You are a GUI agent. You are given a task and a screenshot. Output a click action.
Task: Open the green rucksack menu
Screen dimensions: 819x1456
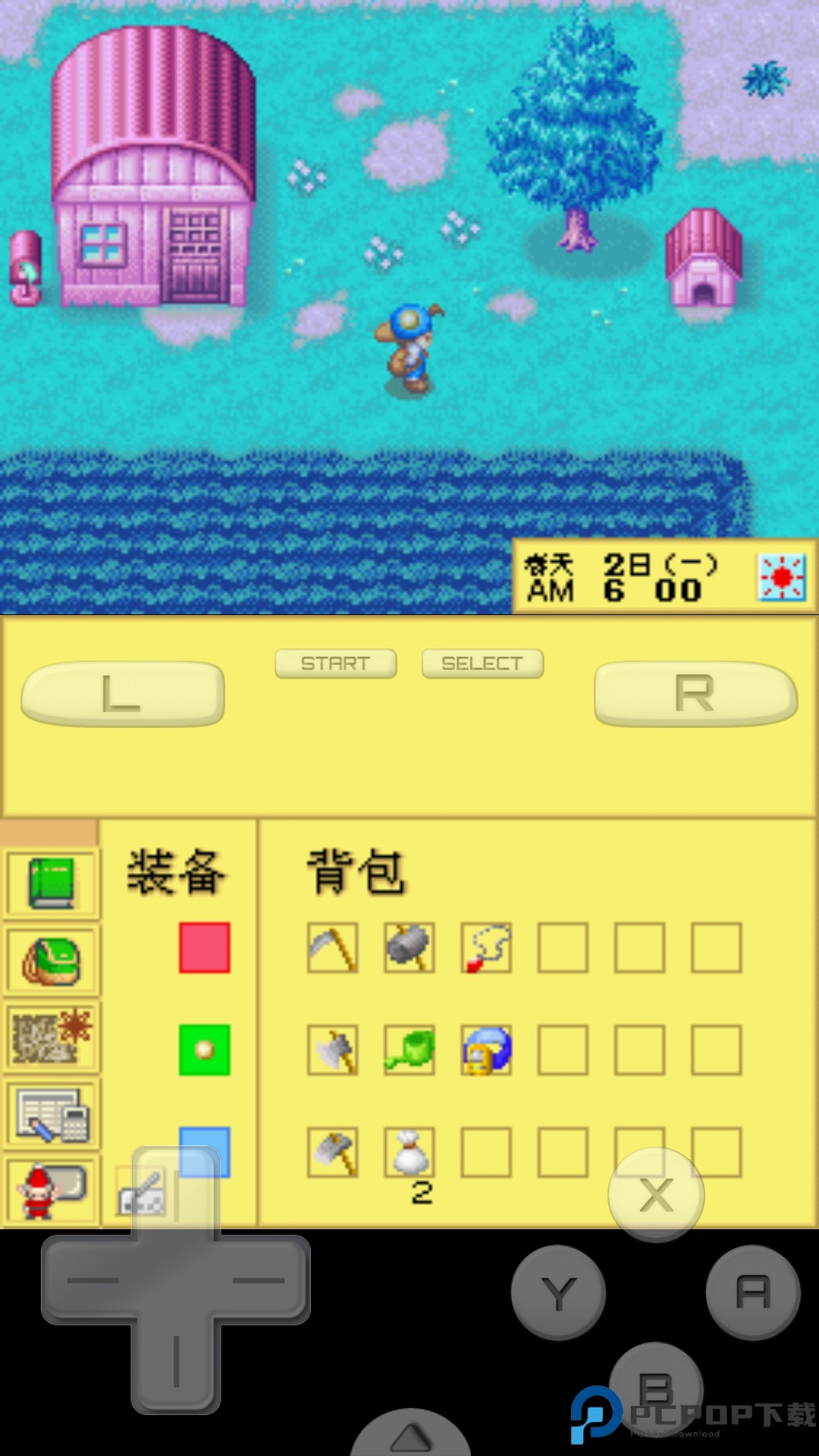[52, 961]
